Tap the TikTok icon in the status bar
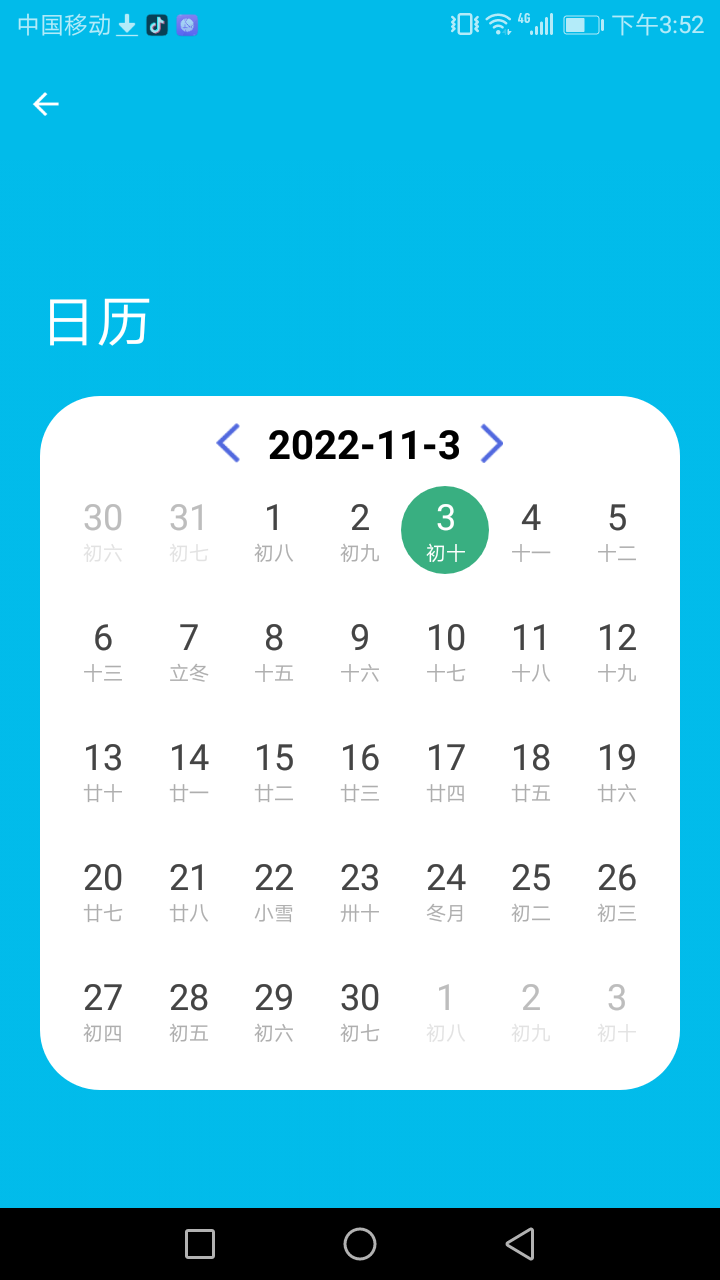This screenshot has height=1280, width=720. (x=156, y=24)
